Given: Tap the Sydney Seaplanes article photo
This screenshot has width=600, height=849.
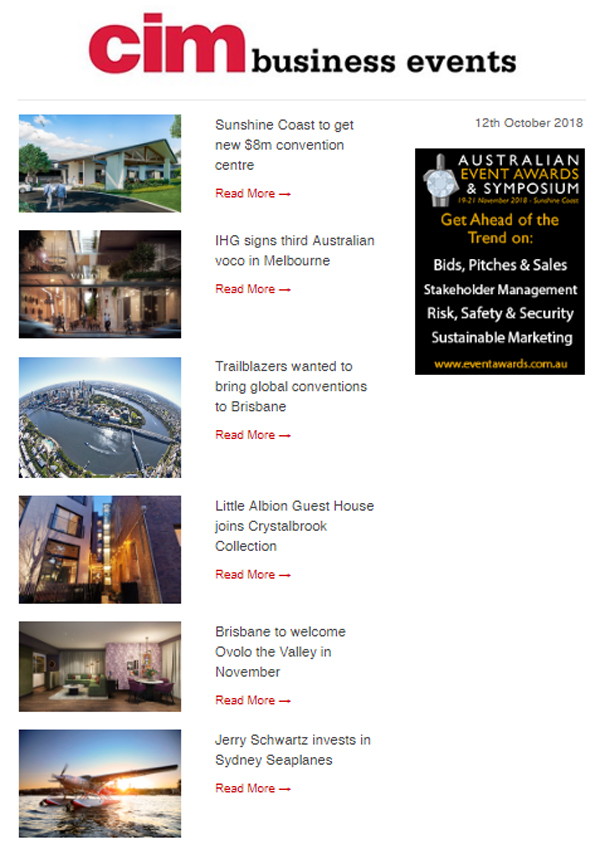Looking at the screenshot, I should 100,783.
